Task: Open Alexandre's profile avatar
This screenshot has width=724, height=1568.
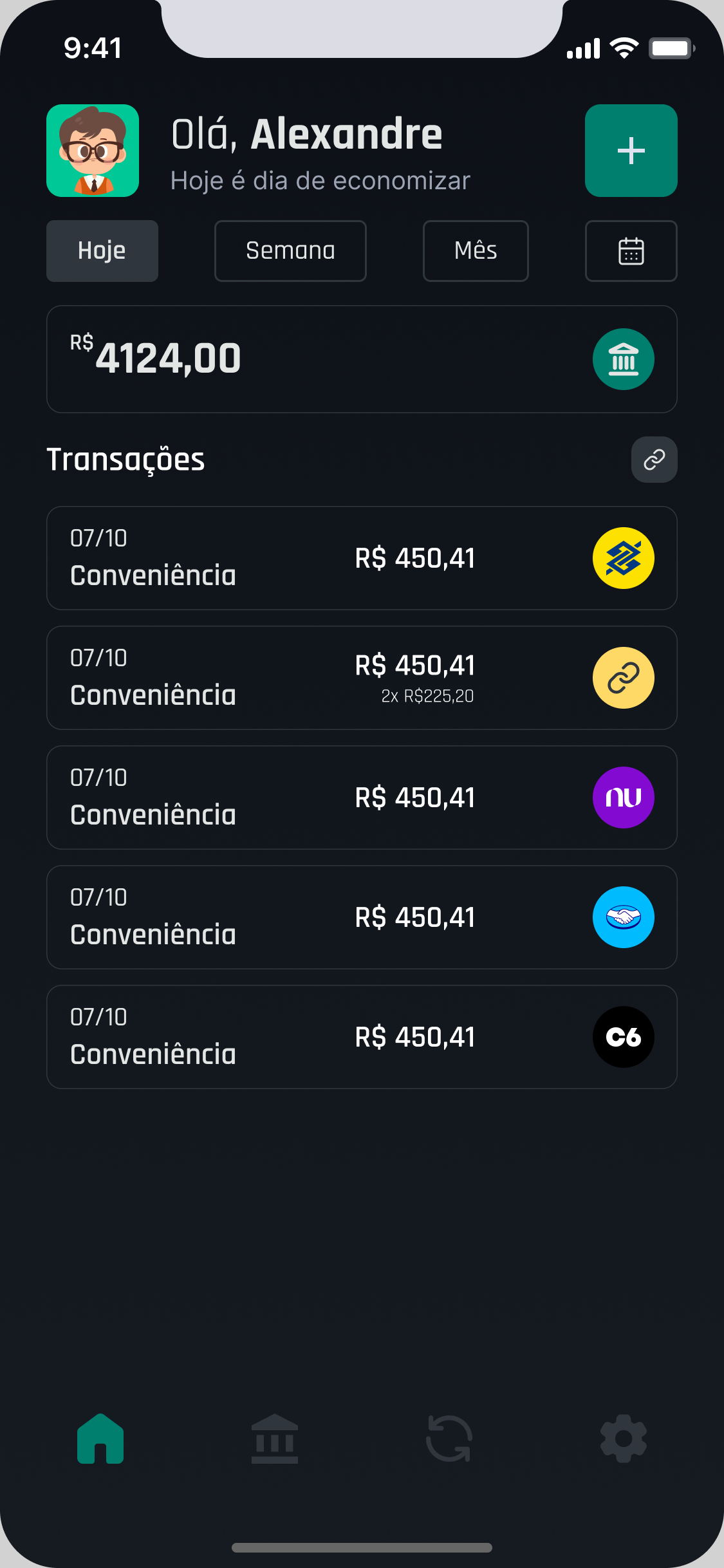Action: pos(93,151)
